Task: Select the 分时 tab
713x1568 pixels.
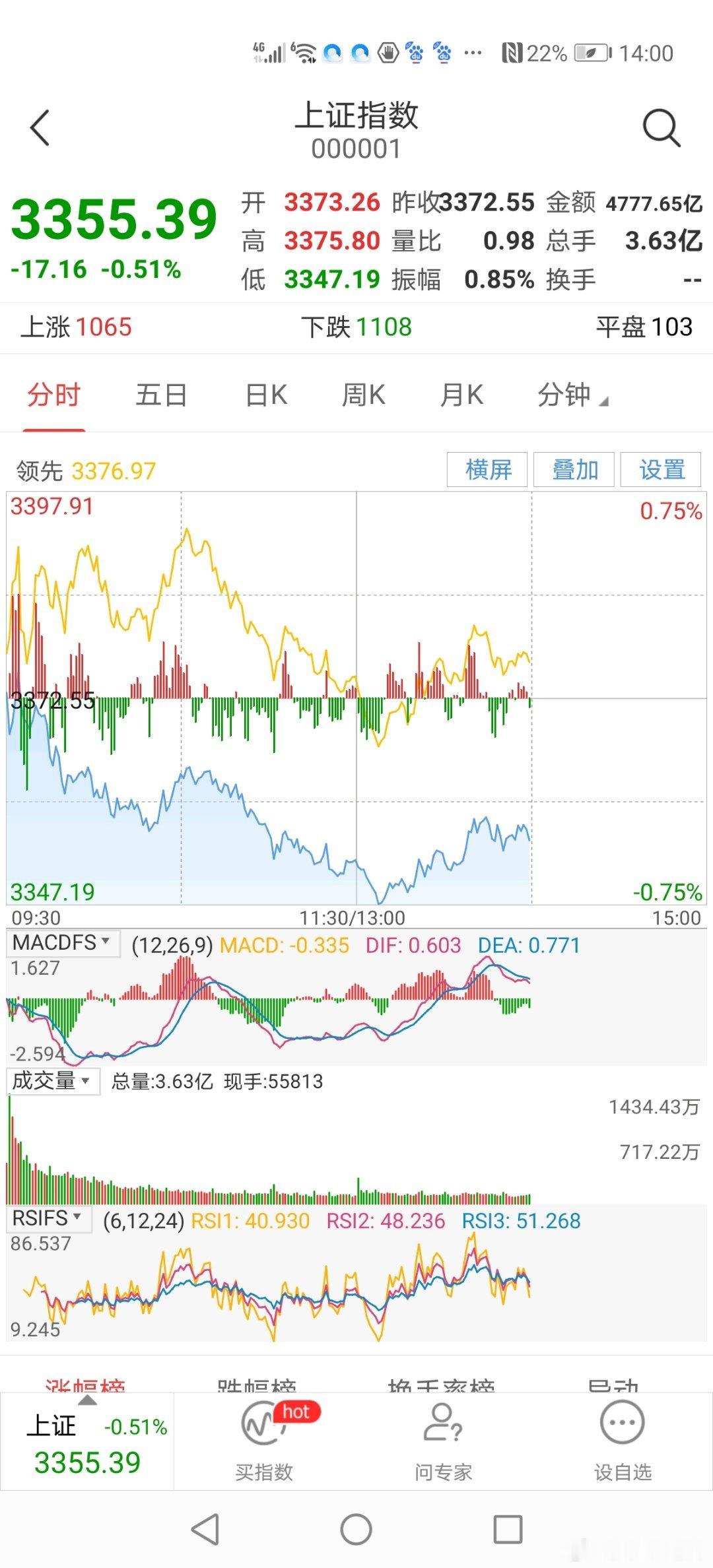Action: pyautogui.click(x=53, y=395)
